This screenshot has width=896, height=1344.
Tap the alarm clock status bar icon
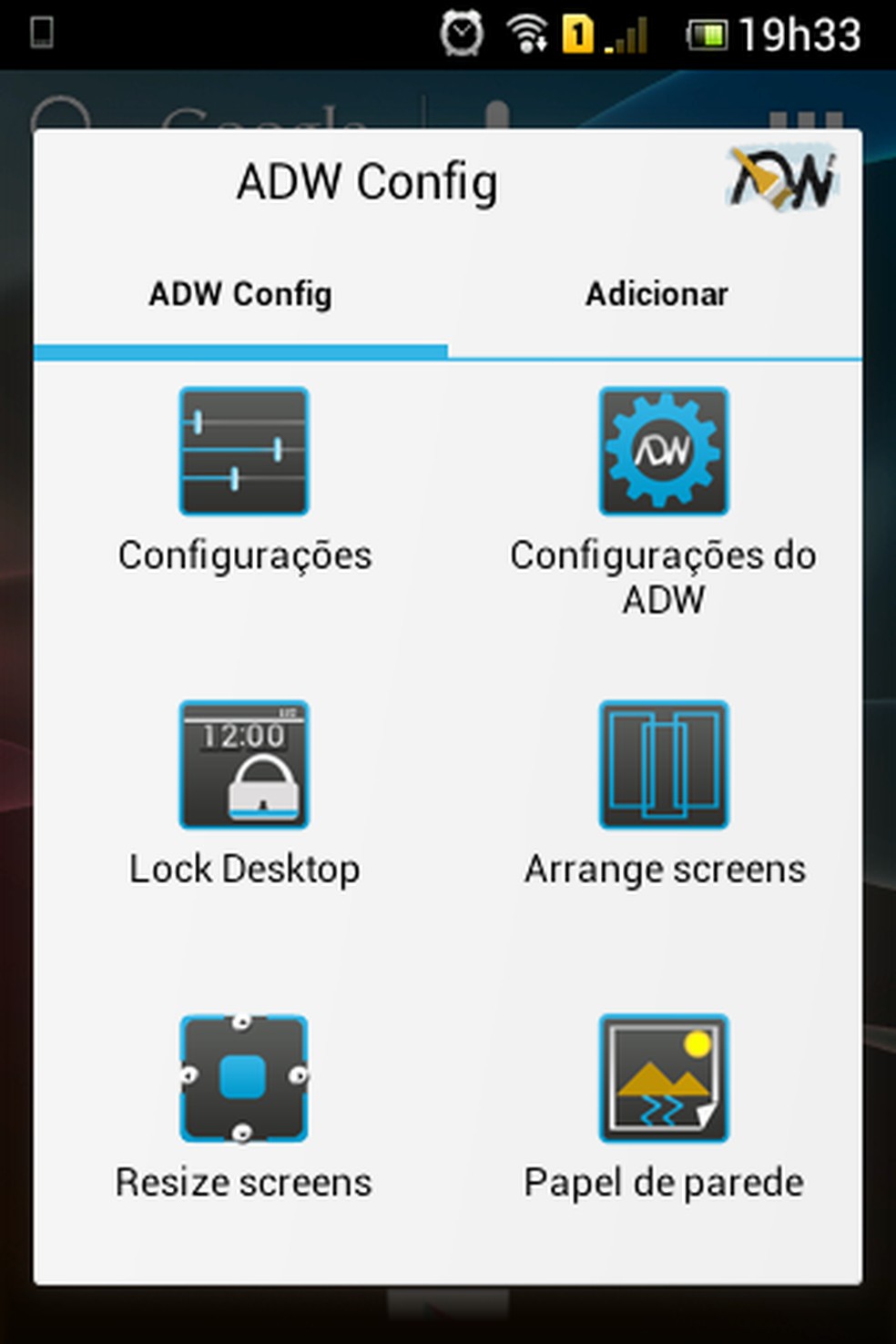point(463,34)
